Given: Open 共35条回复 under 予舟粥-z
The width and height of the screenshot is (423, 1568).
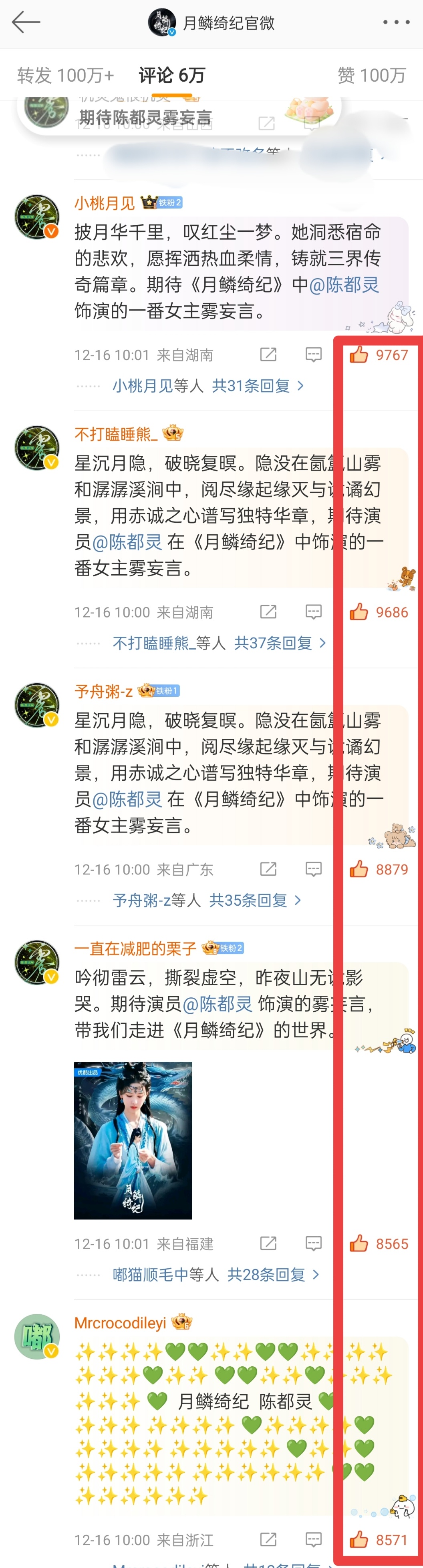Looking at the screenshot, I should click(x=255, y=900).
